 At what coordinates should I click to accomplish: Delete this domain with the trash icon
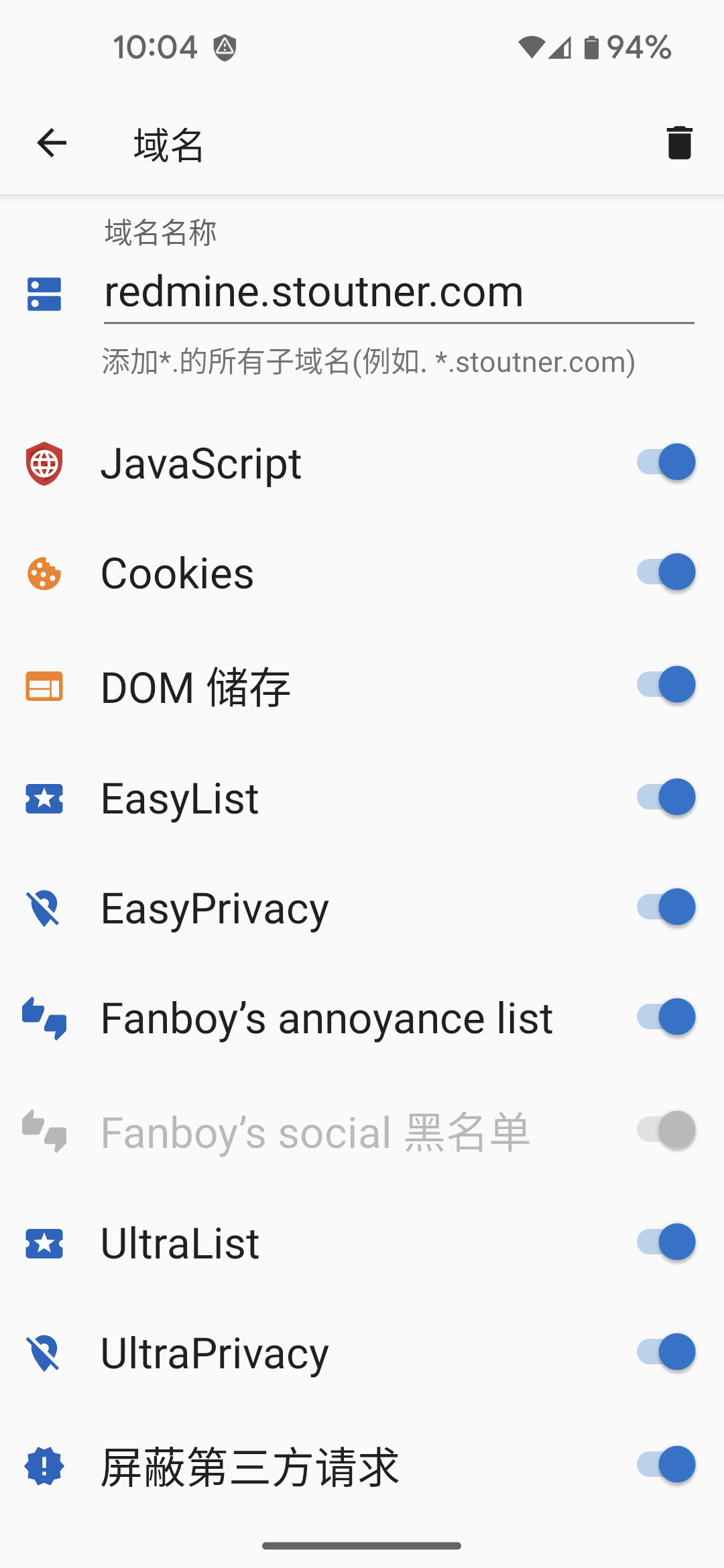click(679, 143)
